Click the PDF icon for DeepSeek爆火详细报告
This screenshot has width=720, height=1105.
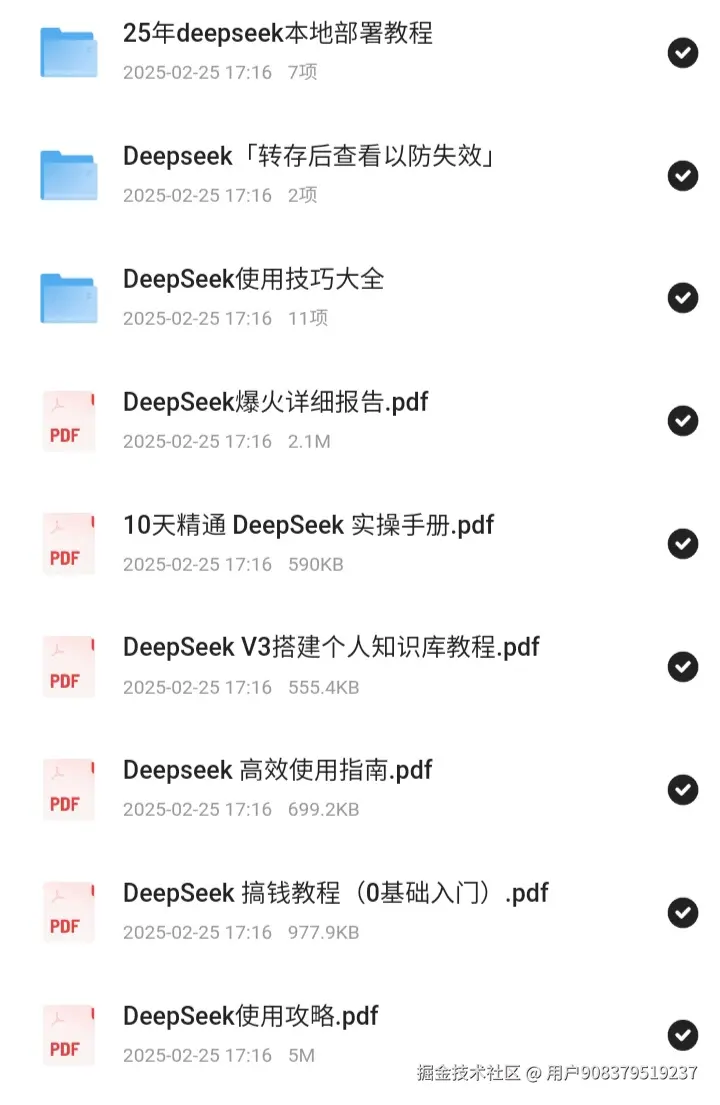click(x=67, y=421)
